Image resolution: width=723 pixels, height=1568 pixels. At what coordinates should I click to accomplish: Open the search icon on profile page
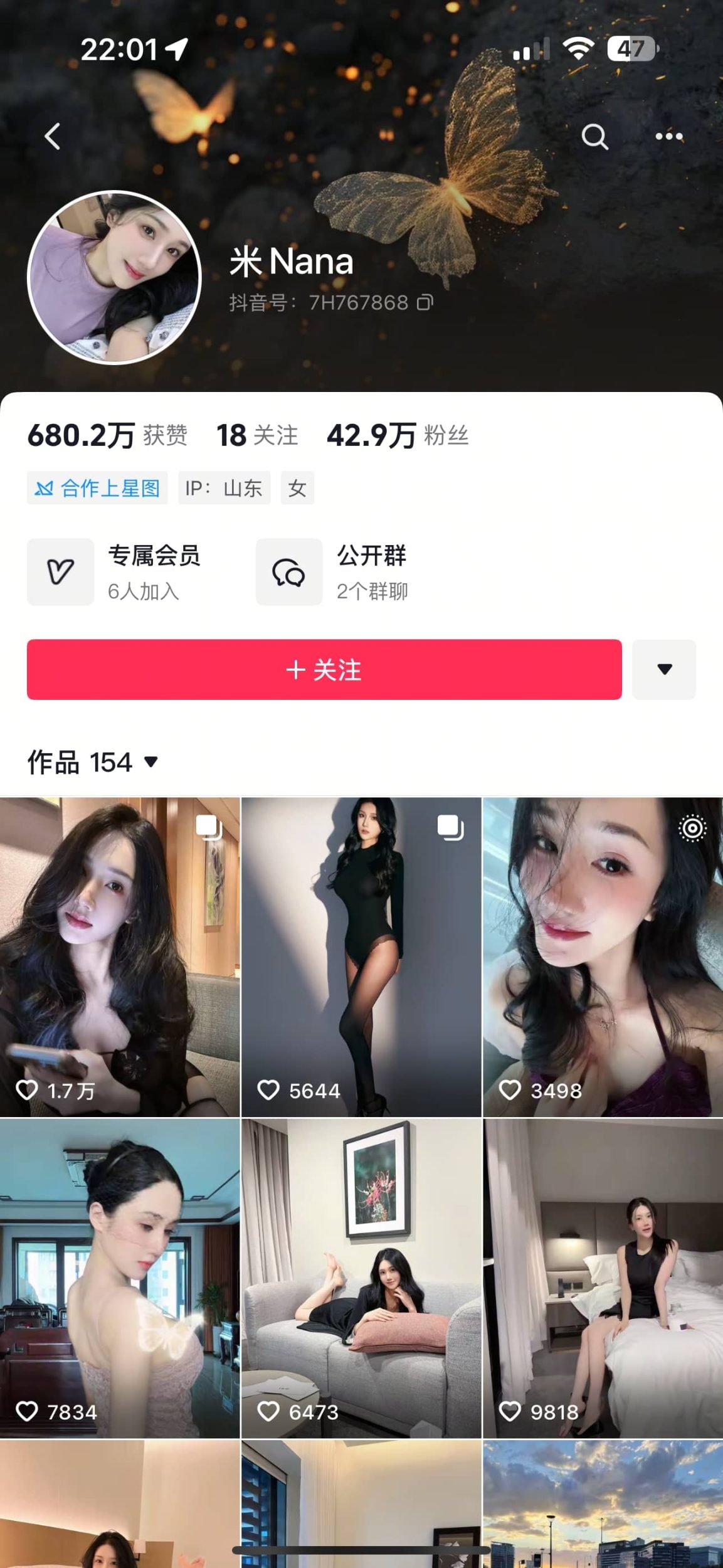[x=594, y=136]
